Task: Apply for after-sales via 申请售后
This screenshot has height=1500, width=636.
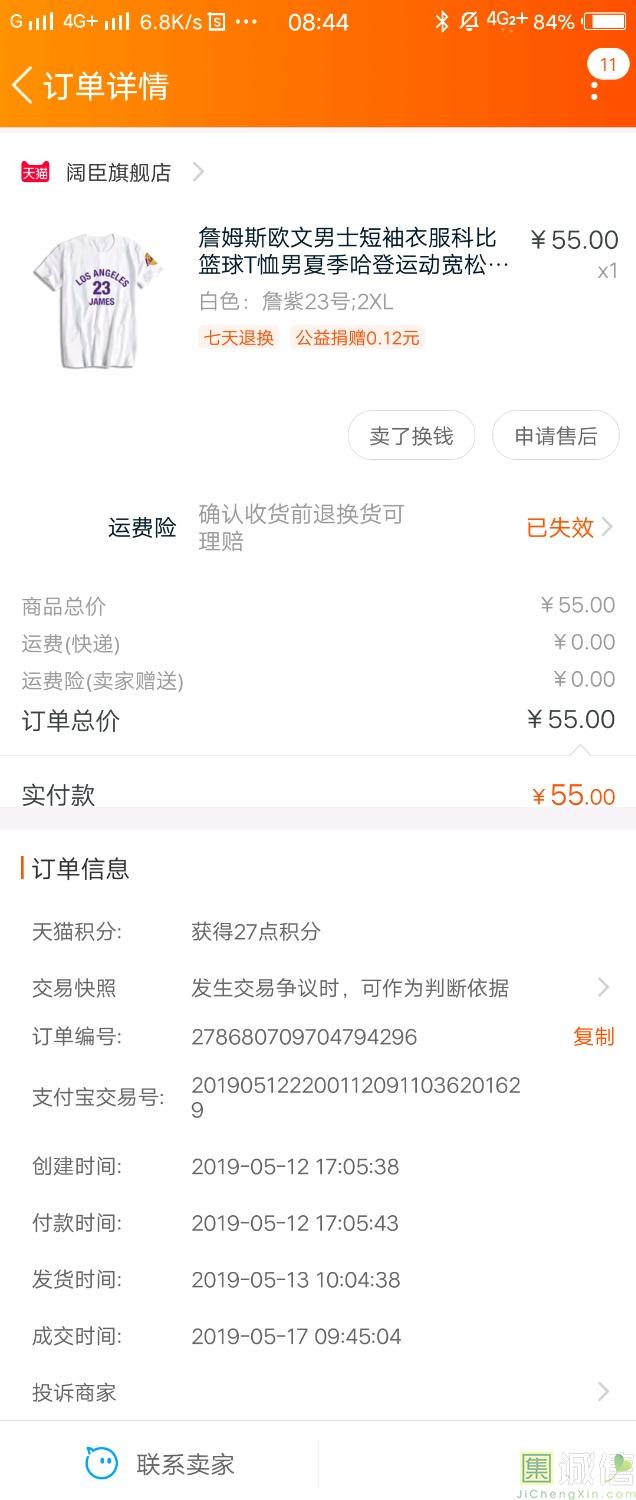Action: (x=555, y=436)
